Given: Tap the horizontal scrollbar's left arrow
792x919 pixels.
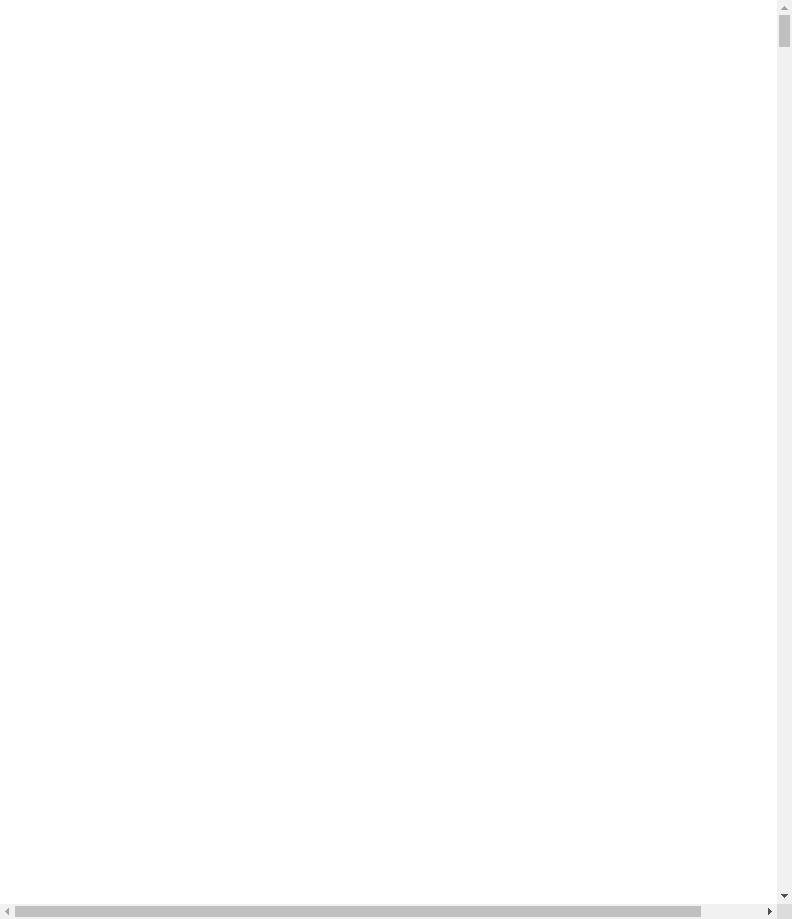Looking at the screenshot, I should [7, 911].
